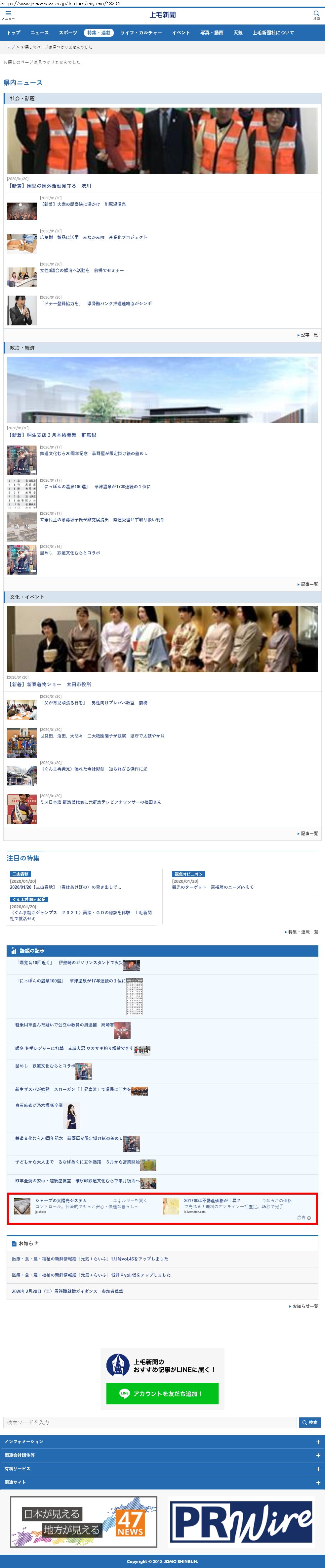Expand the 有料サービス section
Viewport: 325px width, 1568px height.
pyautogui.click(x=162, y=1469)
